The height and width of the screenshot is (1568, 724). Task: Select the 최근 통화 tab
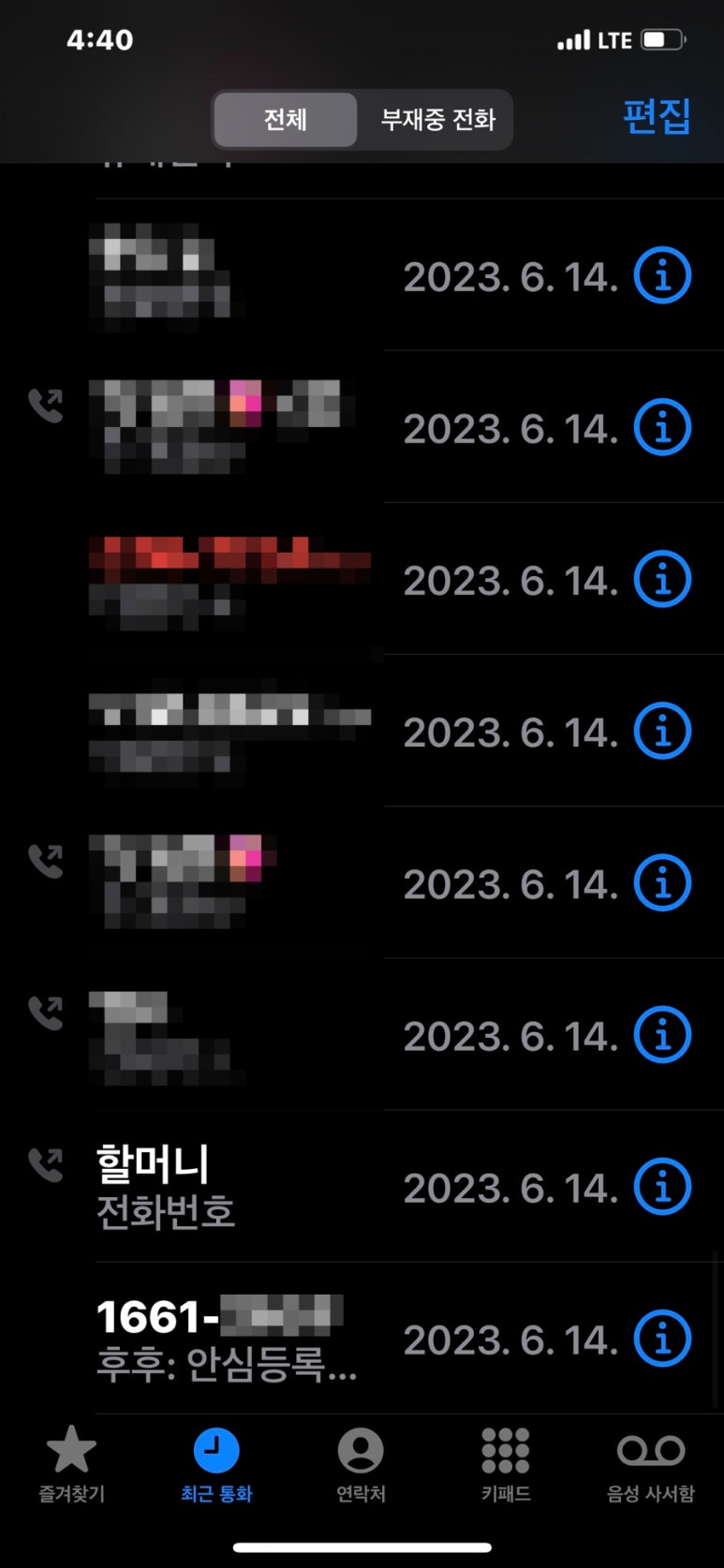click(x=216, y=1464)
